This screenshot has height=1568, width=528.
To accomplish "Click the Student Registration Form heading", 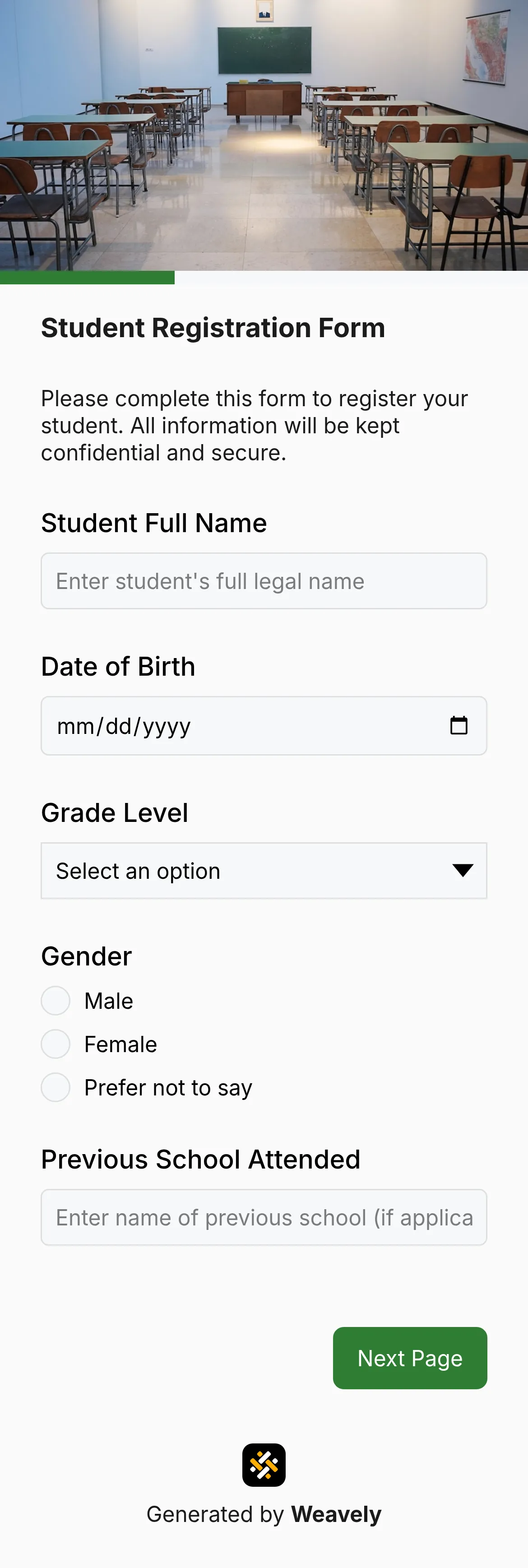I will click(212, 327).
